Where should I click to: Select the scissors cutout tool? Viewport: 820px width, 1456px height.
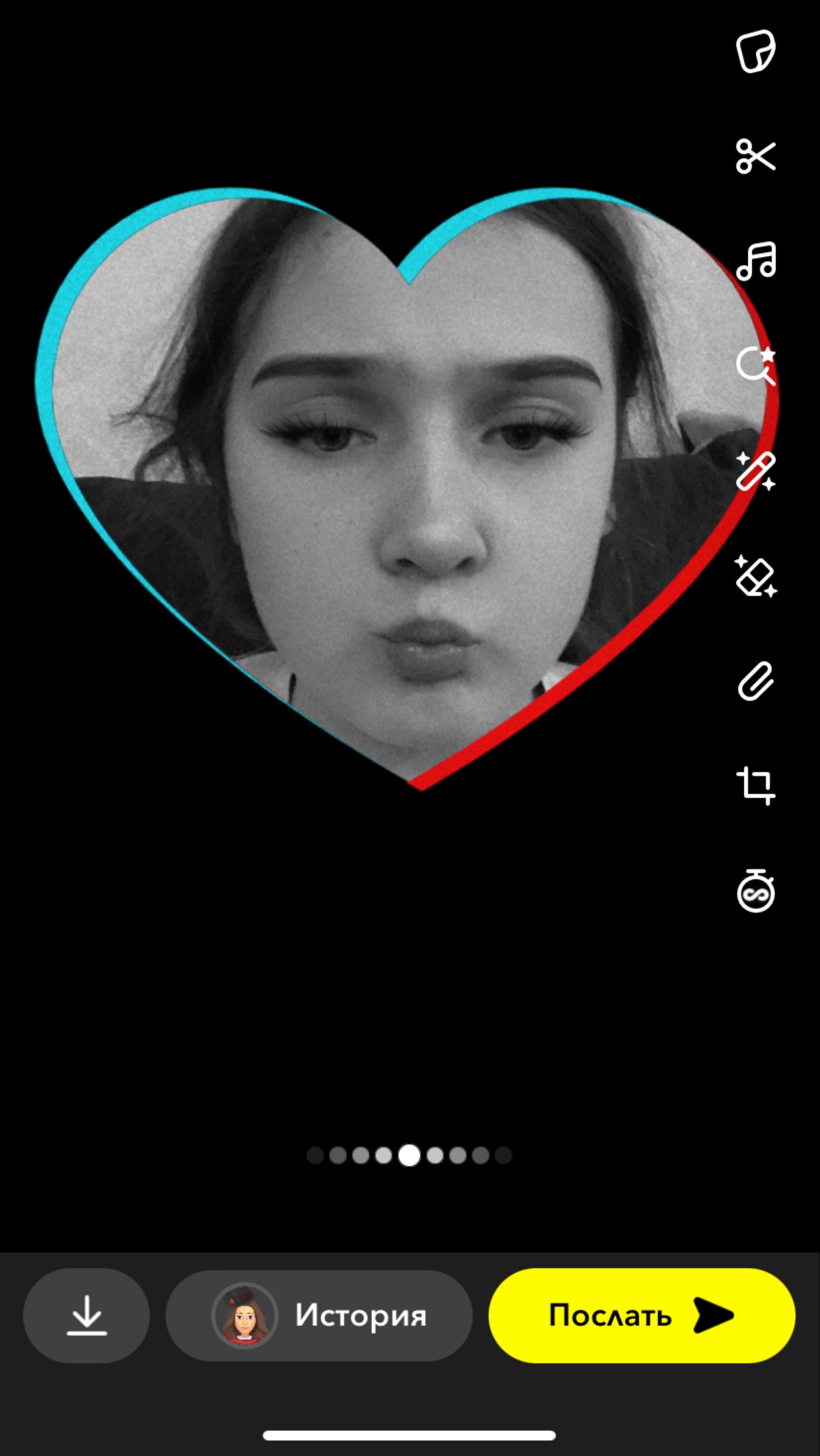[x=756, y=156]
